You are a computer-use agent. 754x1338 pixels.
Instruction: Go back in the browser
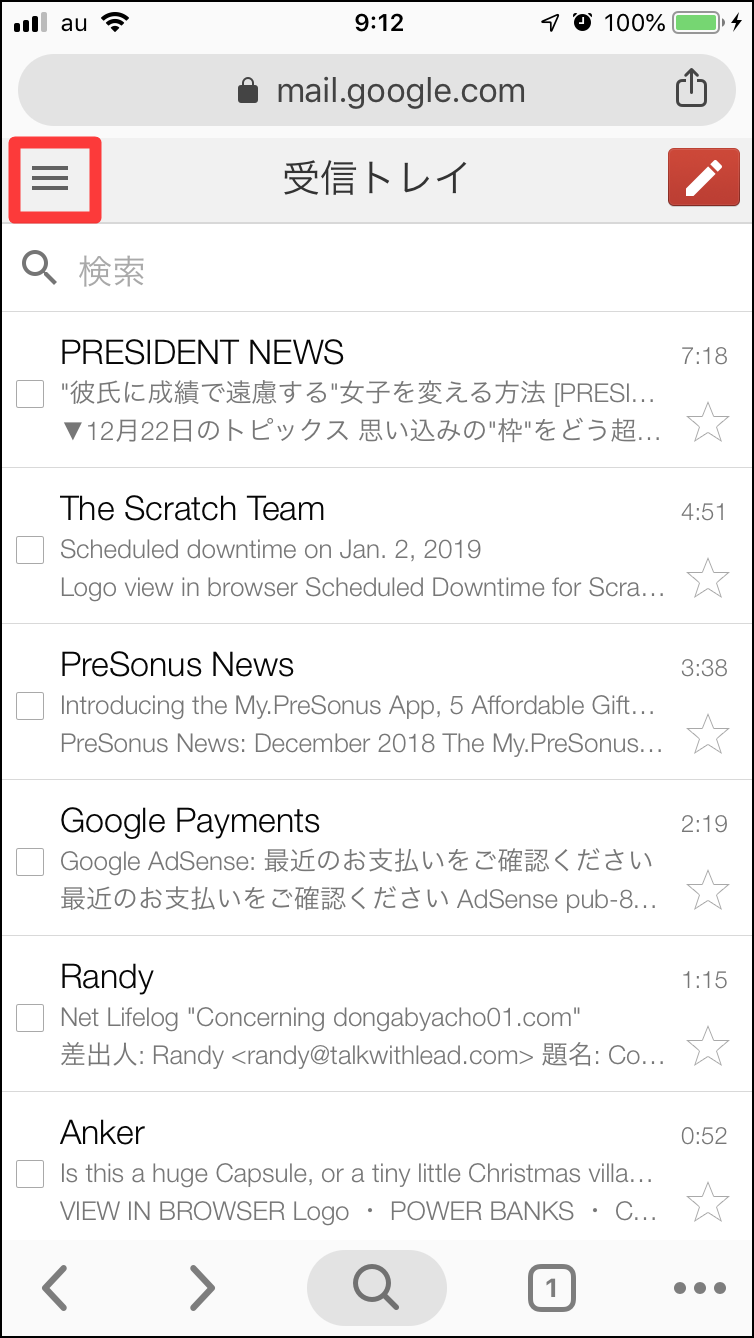tap(55, 1288)
